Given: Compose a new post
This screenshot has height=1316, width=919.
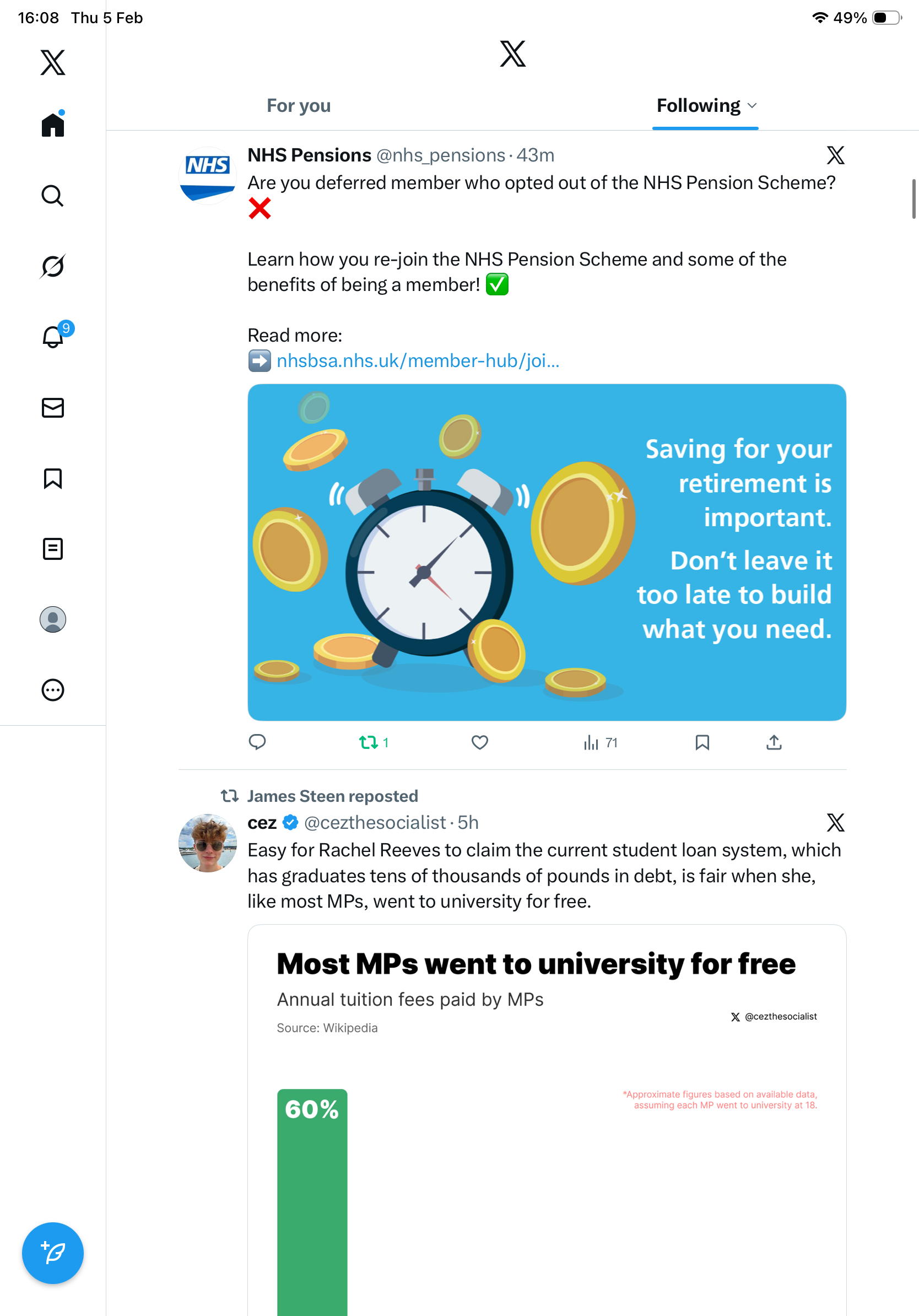Looking at the screenshot, I should [x=53, y=1253].
